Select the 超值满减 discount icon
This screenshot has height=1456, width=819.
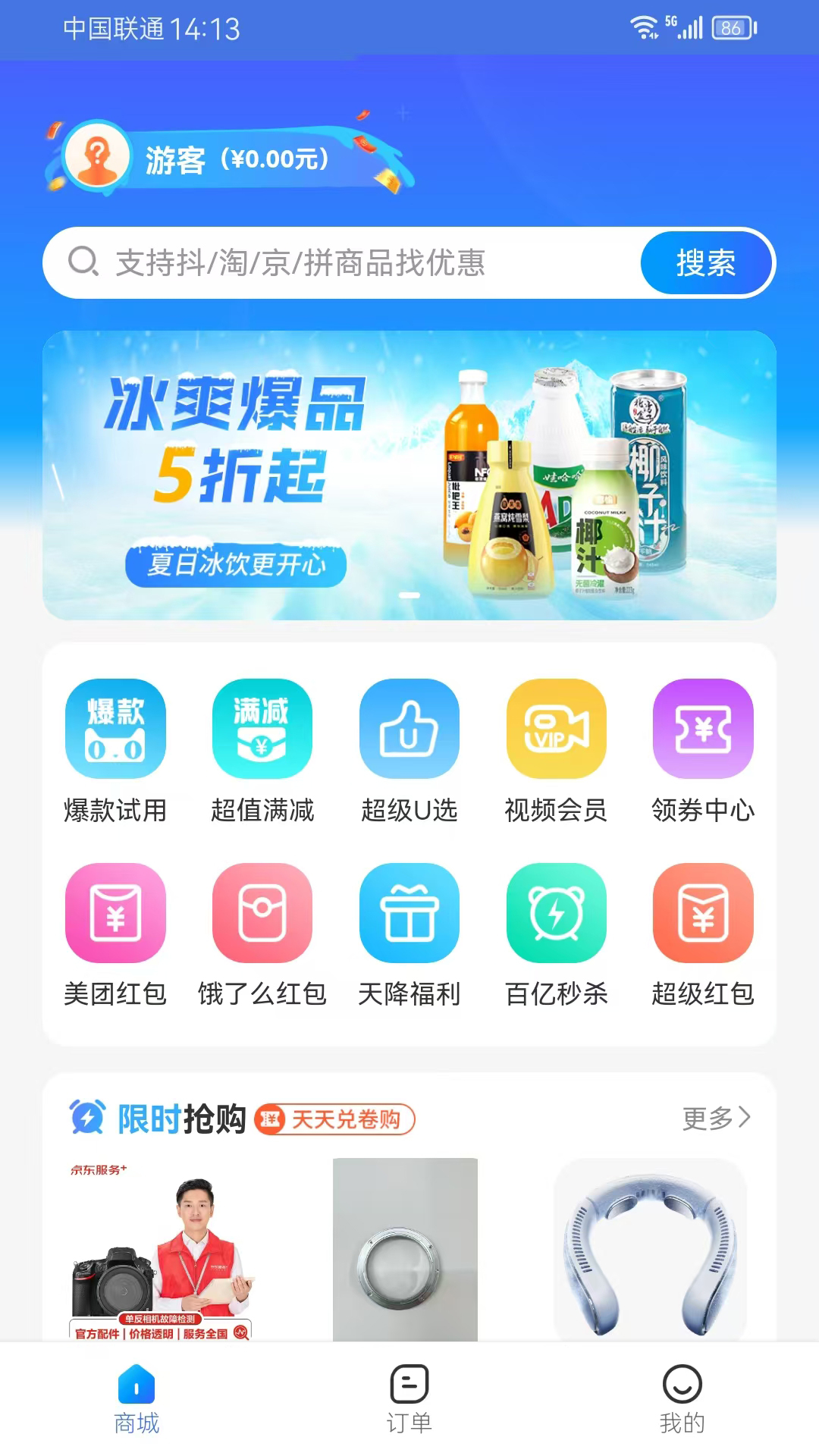click(x=262, y=728)
